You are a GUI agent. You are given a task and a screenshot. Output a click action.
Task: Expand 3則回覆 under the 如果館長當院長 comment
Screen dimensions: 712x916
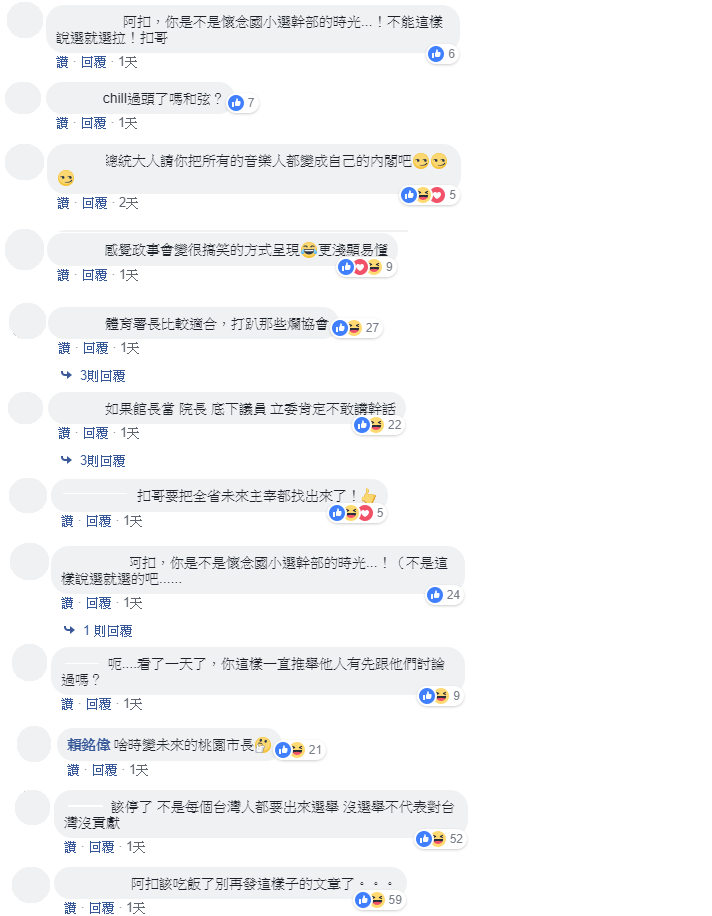pos(102,461)
